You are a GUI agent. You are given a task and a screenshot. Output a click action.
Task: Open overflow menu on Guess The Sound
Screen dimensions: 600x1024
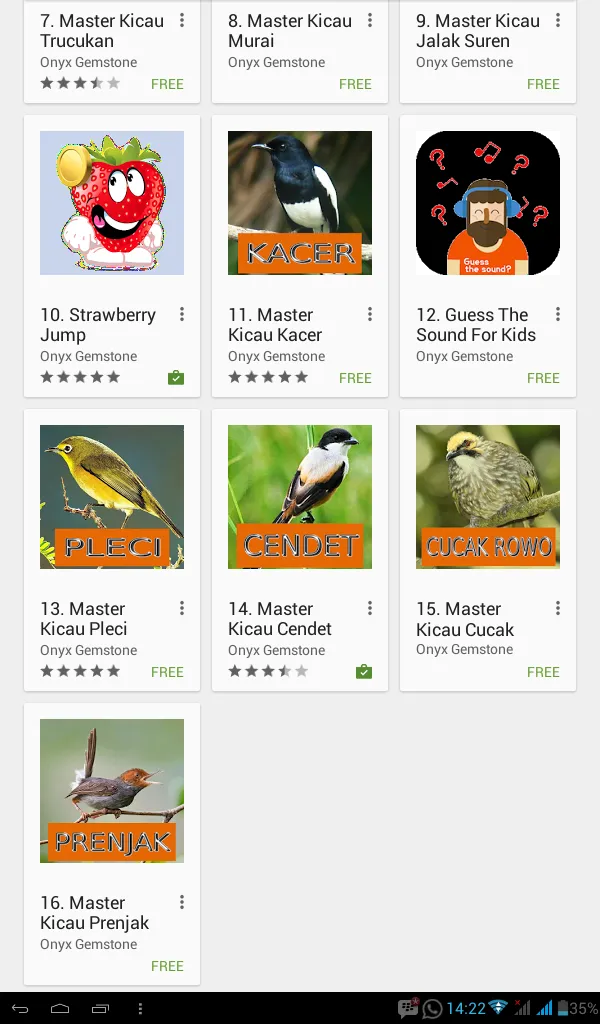point(558,315)
